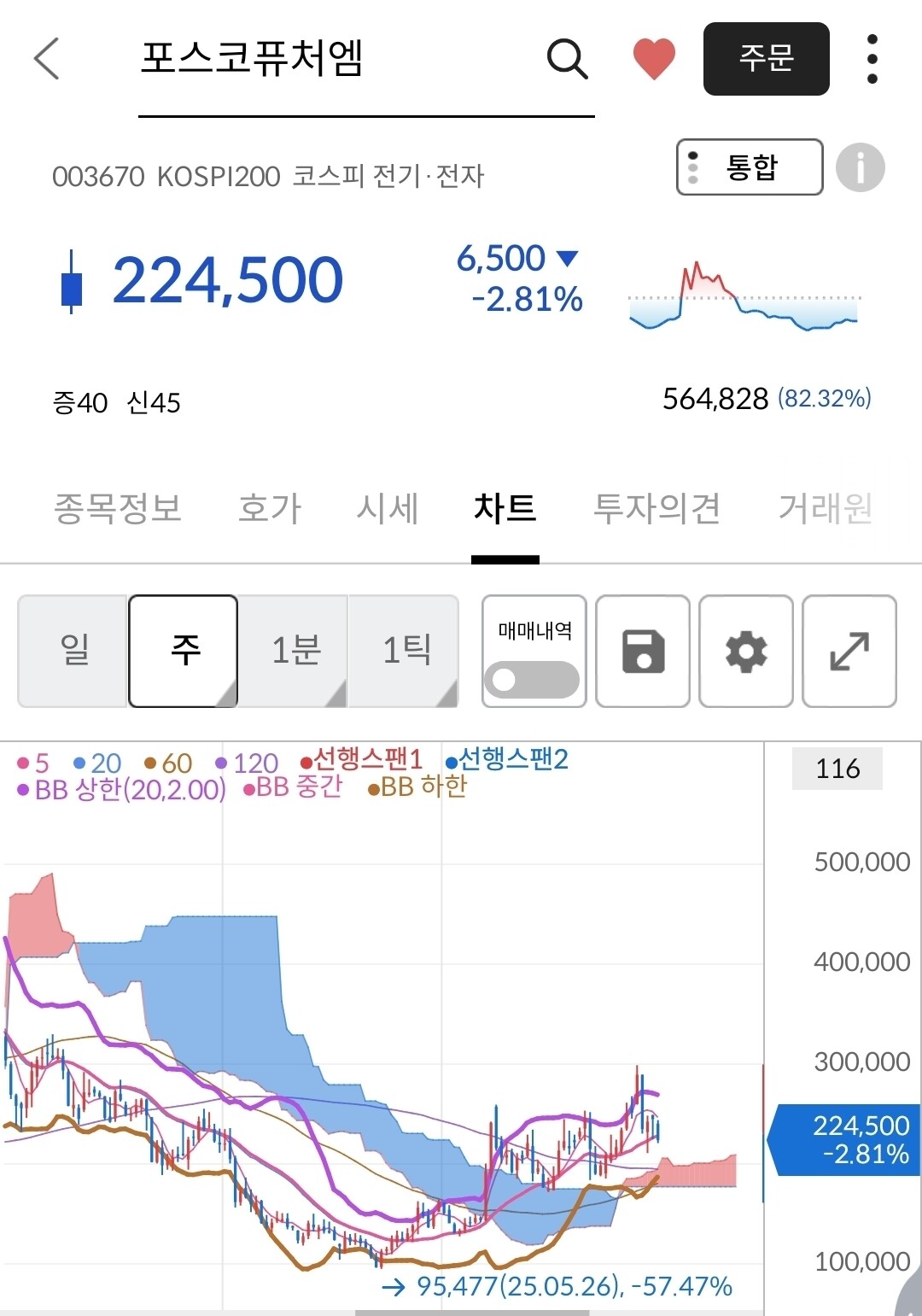This screenshot has height=1316, width=922.
Task: Open stock search magnifier
Action: tap(567, 59)
